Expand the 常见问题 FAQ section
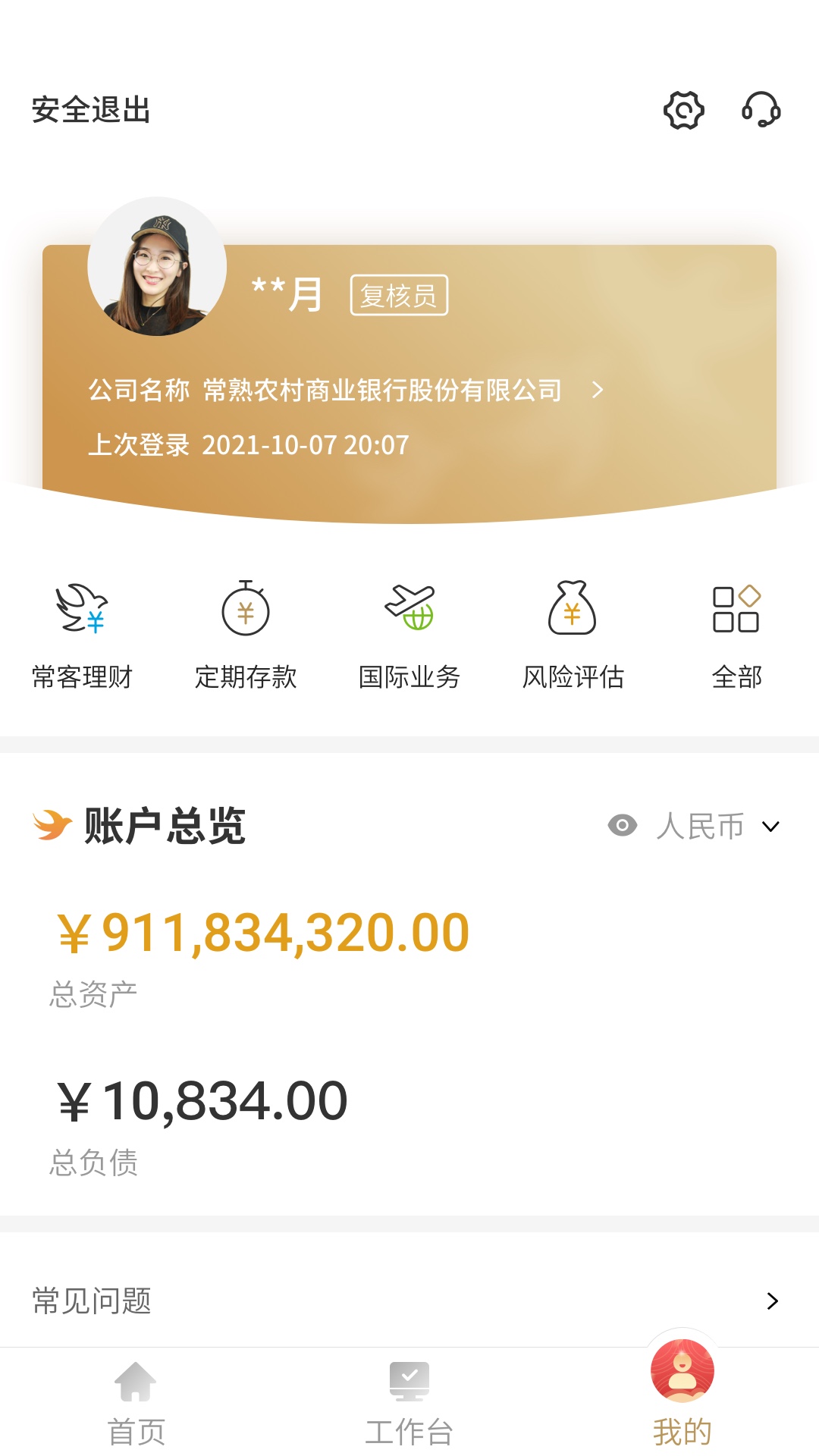Screen dimensions: 819x1456 (x=409, y=1302)
